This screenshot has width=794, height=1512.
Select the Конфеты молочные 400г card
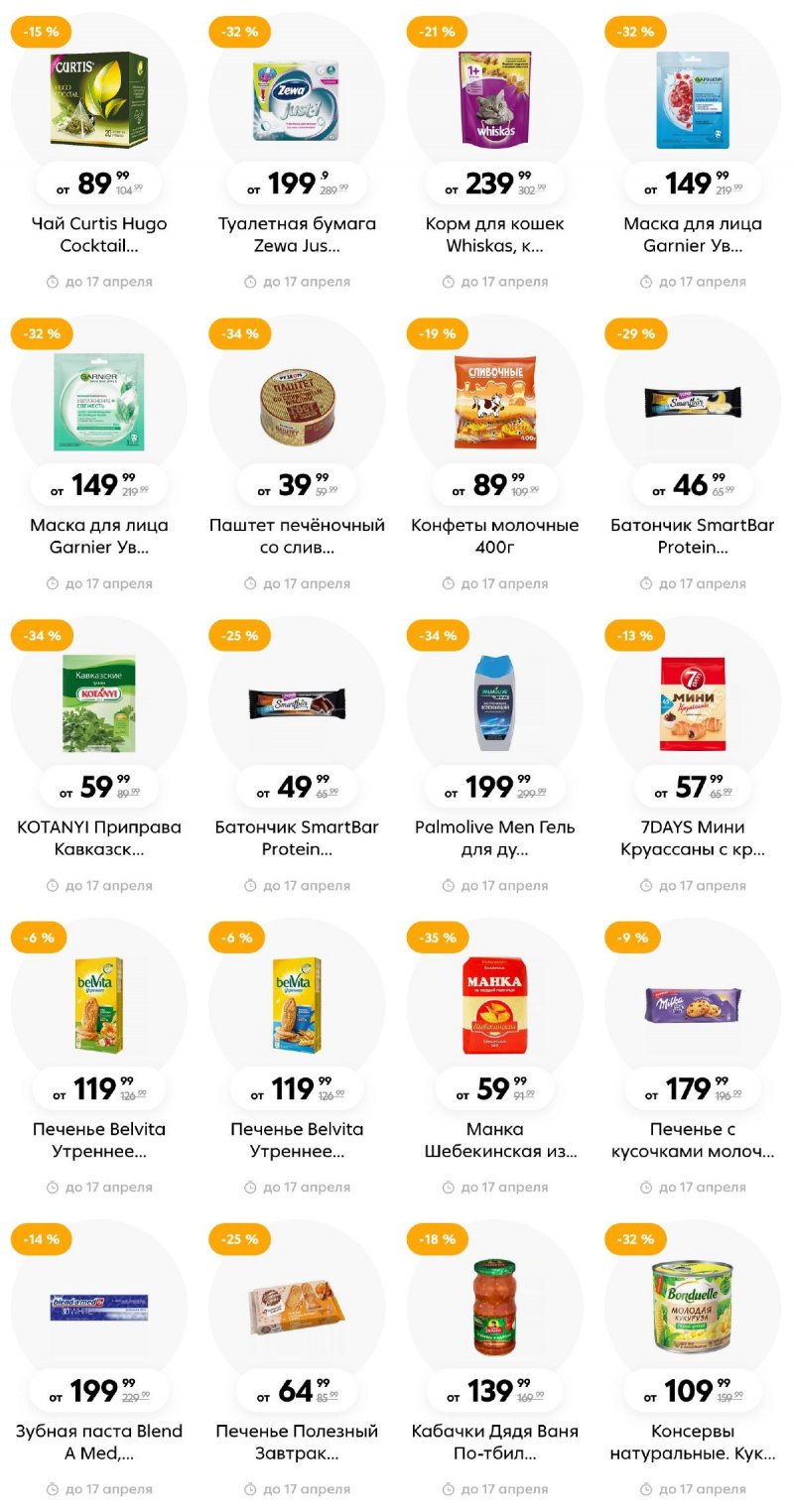[x=494, y=402]
